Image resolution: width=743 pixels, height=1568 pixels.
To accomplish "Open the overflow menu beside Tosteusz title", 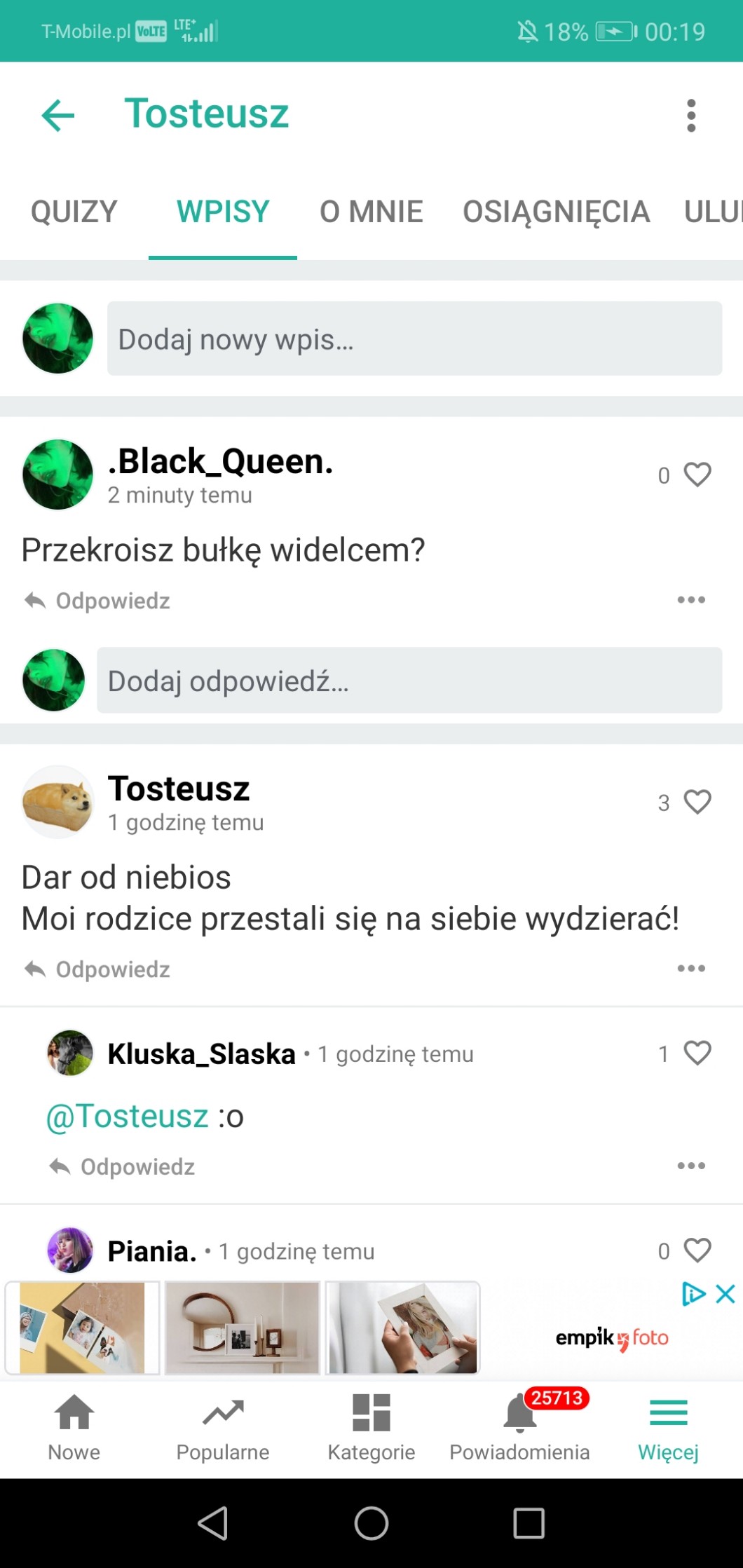I will (691, 116).
